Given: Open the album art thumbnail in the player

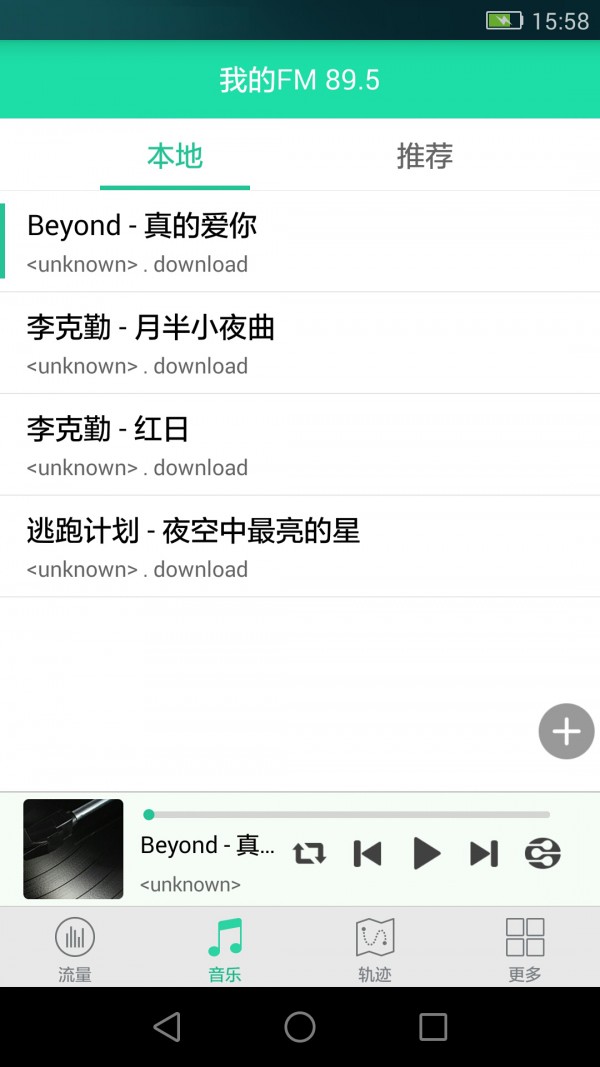Looking at the screenshot, I should pyautogui.click(x=73, y=849).
